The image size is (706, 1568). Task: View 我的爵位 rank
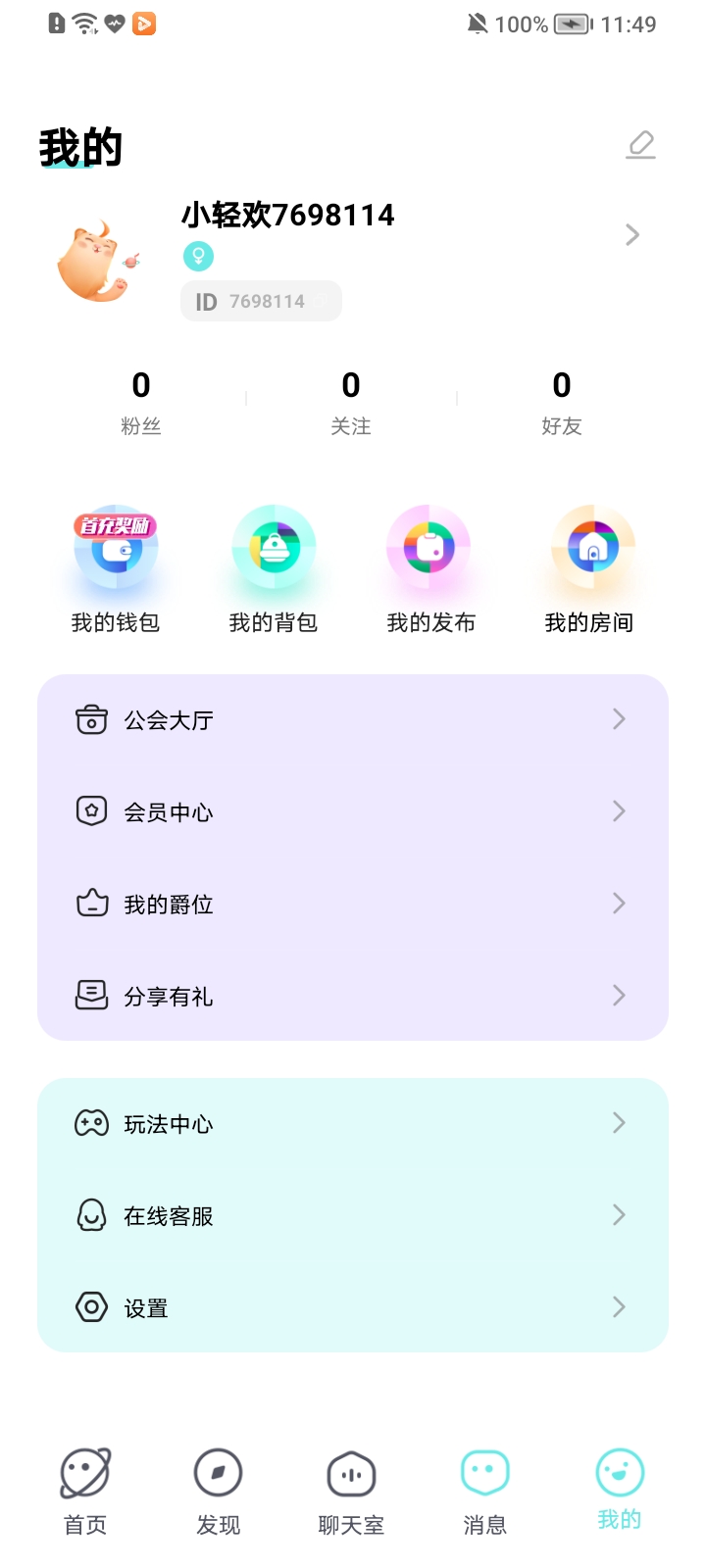[352, 904]
